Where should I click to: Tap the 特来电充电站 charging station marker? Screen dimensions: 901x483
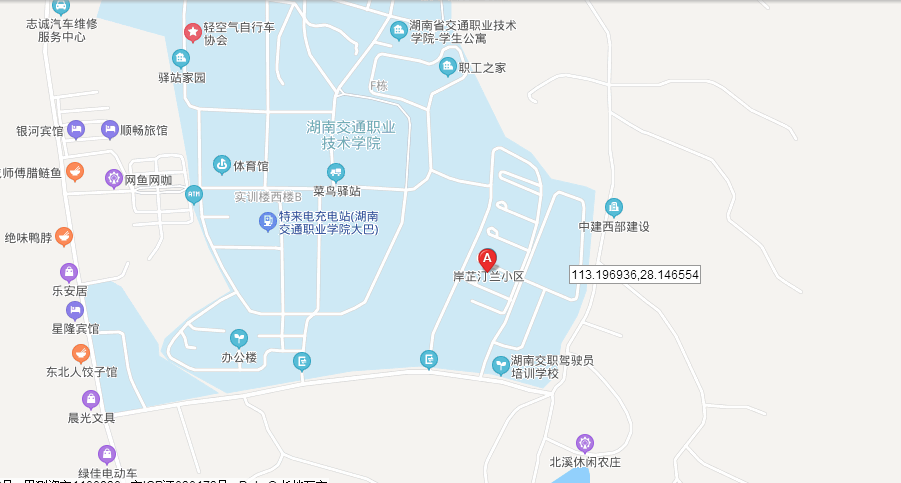click(267, 221)
